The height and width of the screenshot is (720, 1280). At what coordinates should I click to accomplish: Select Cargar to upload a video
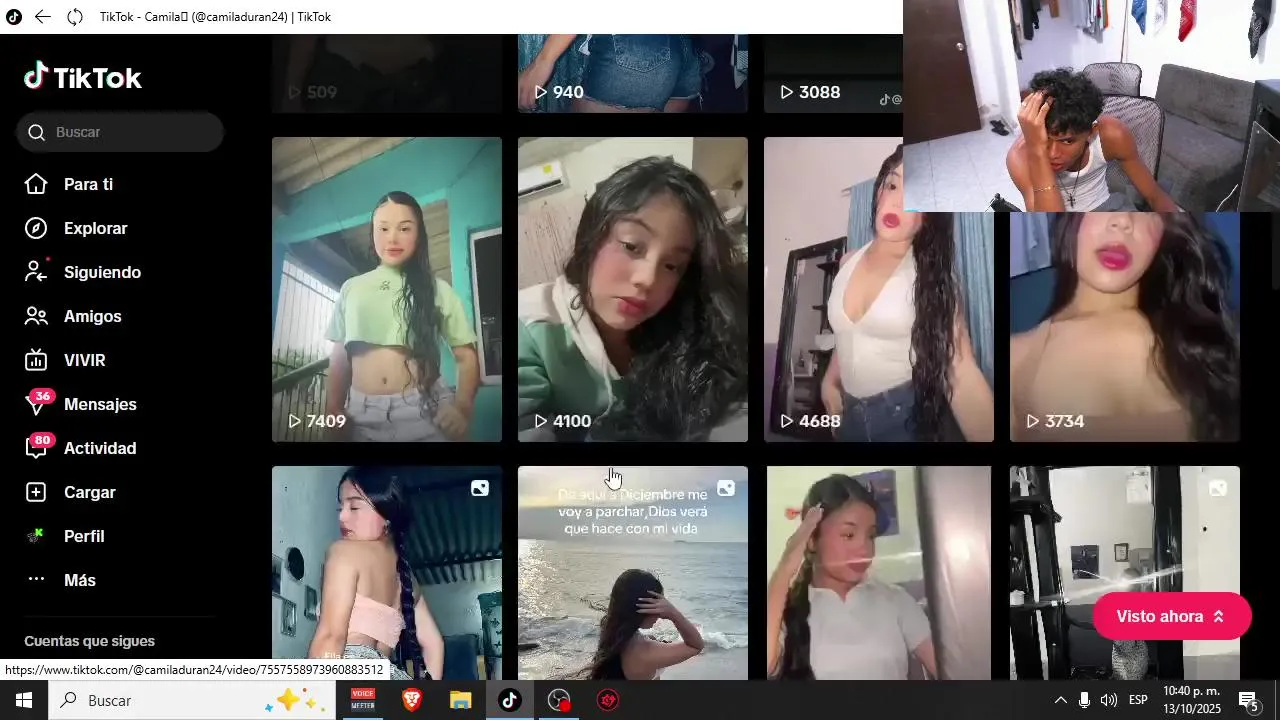pyautogui.click(x=89, y=492)
